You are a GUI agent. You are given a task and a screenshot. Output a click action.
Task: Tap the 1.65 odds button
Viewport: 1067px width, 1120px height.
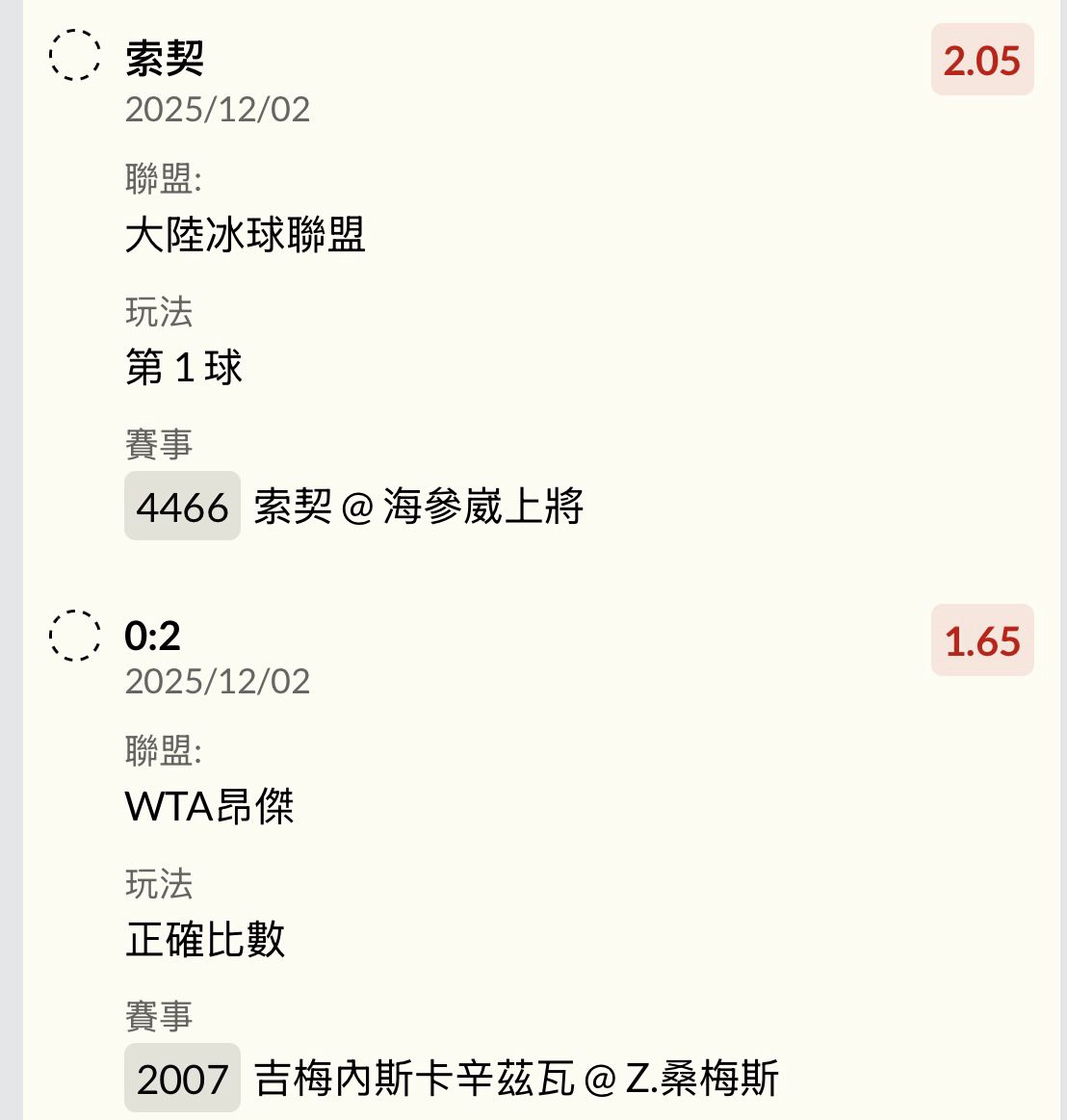click(x=981, y=641)
